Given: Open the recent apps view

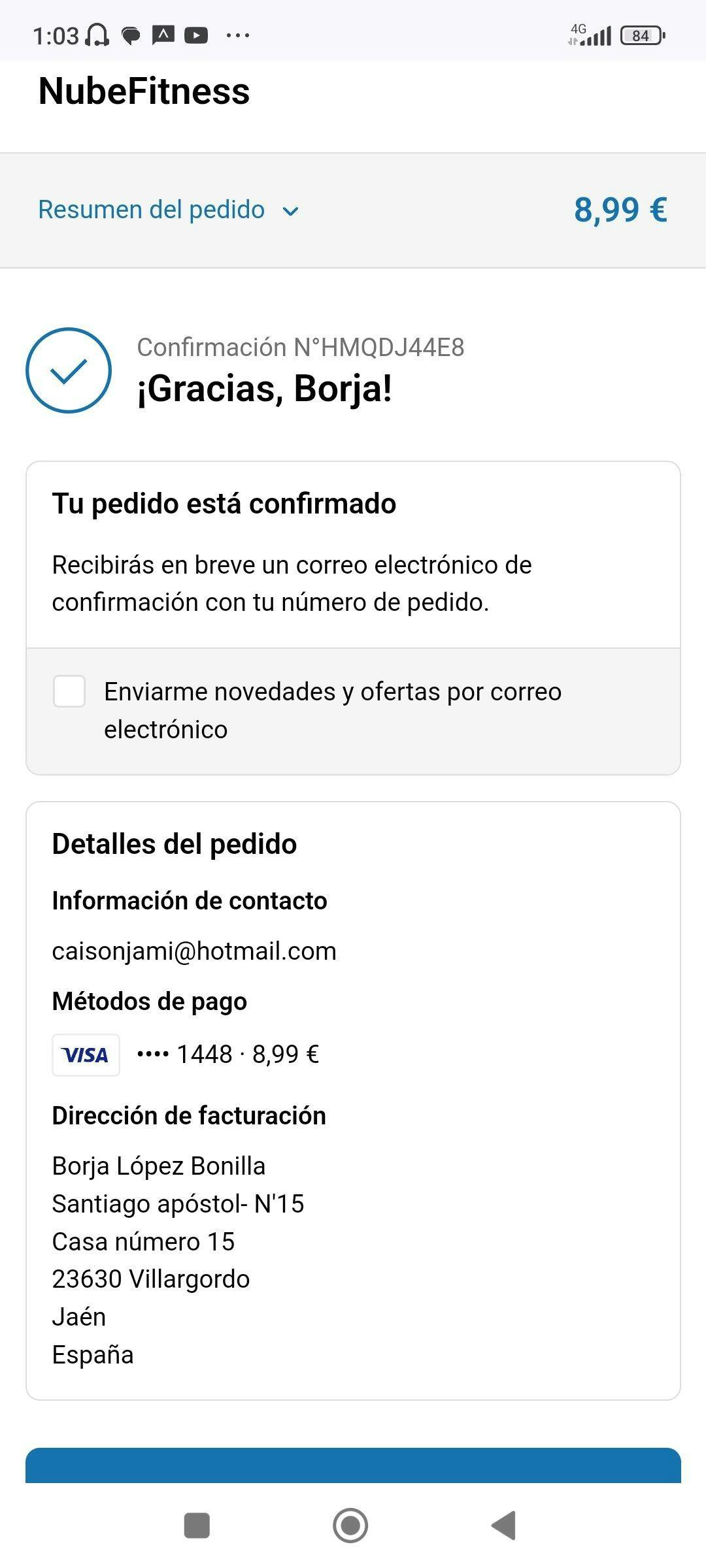Looking at the screenshot, I should click(197, 1526).
